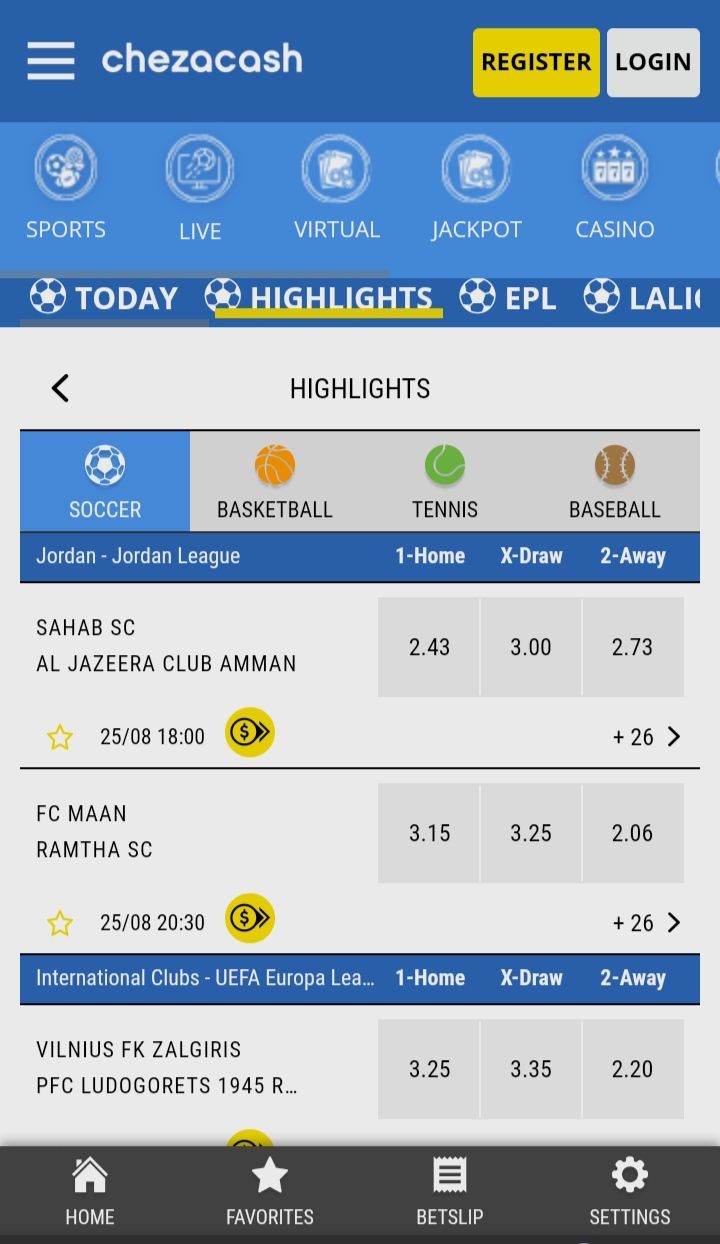
Task: Open SETTINGS in bottom navigation
Action: (x=630, y=1192)
